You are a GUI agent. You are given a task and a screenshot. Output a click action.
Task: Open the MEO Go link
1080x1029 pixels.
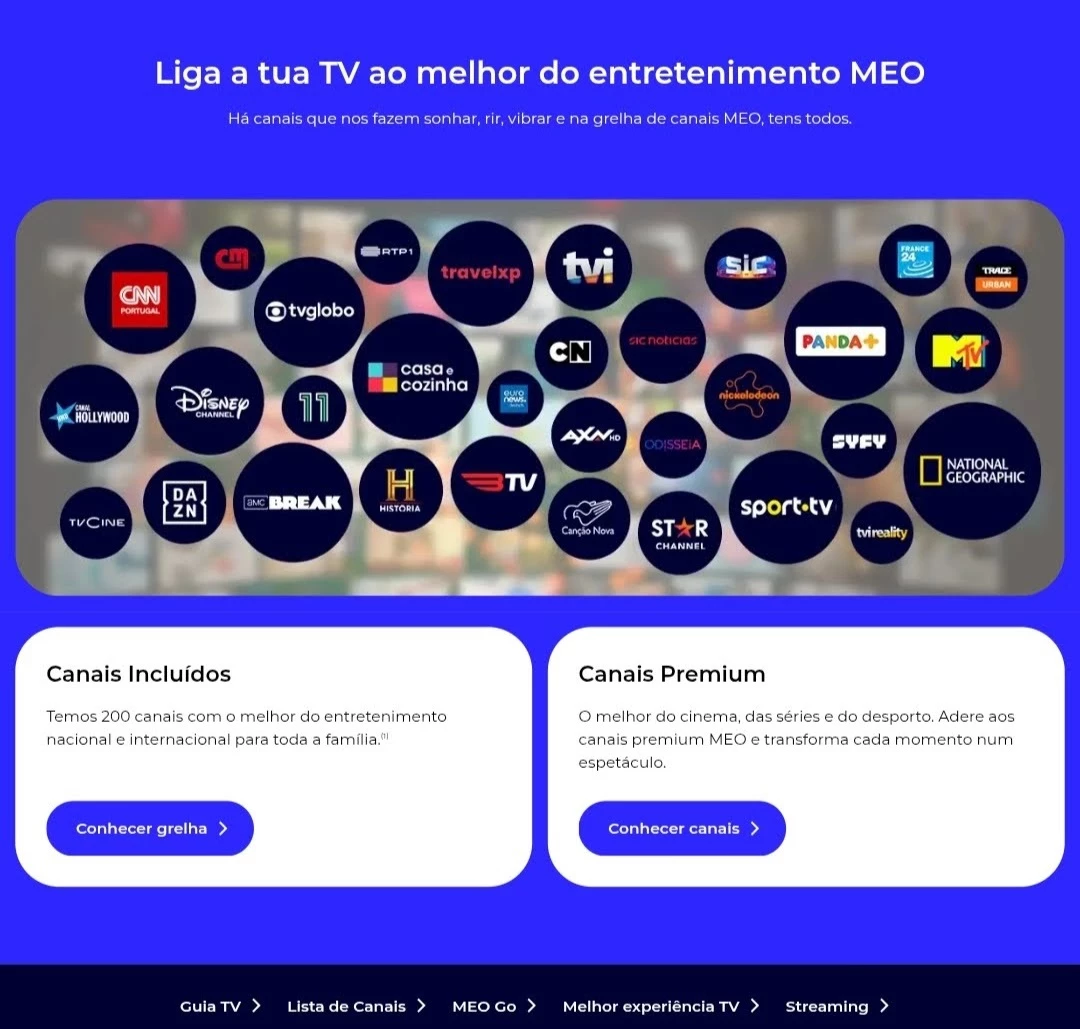tap(494, 1006)
